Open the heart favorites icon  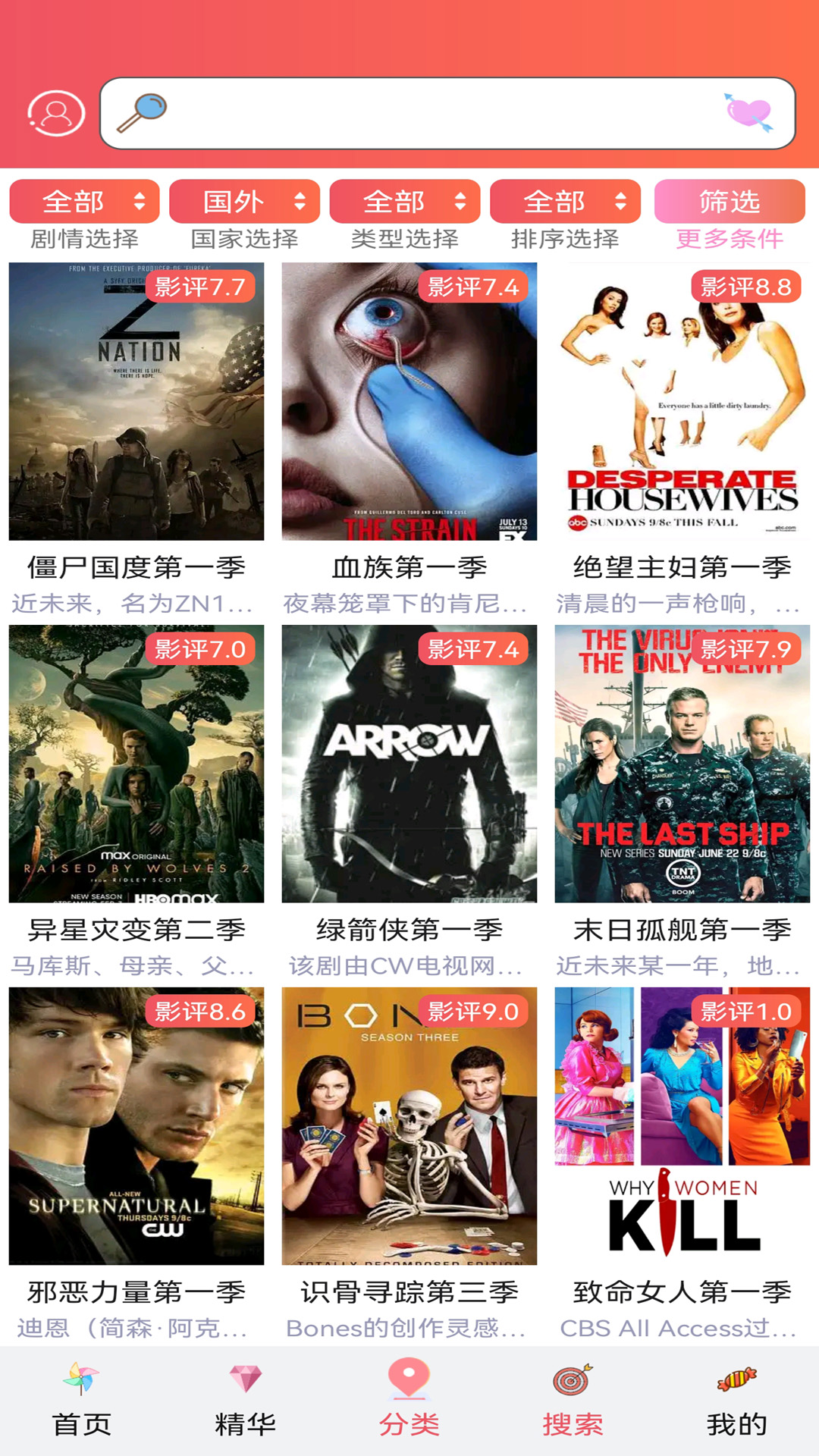pyautogui.click(x=748, y=114)
